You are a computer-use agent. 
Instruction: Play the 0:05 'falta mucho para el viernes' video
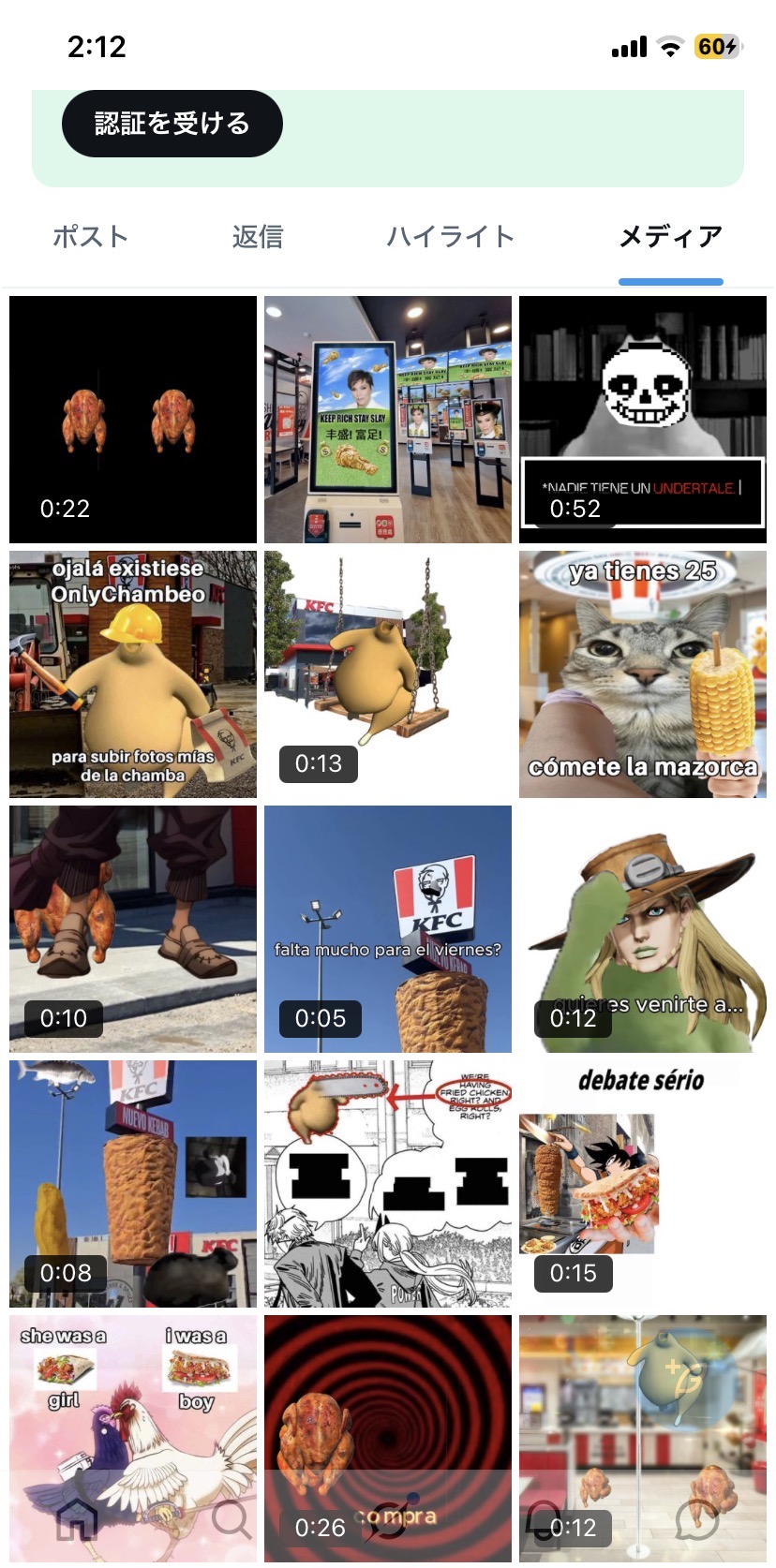click(x=388, y=929)
